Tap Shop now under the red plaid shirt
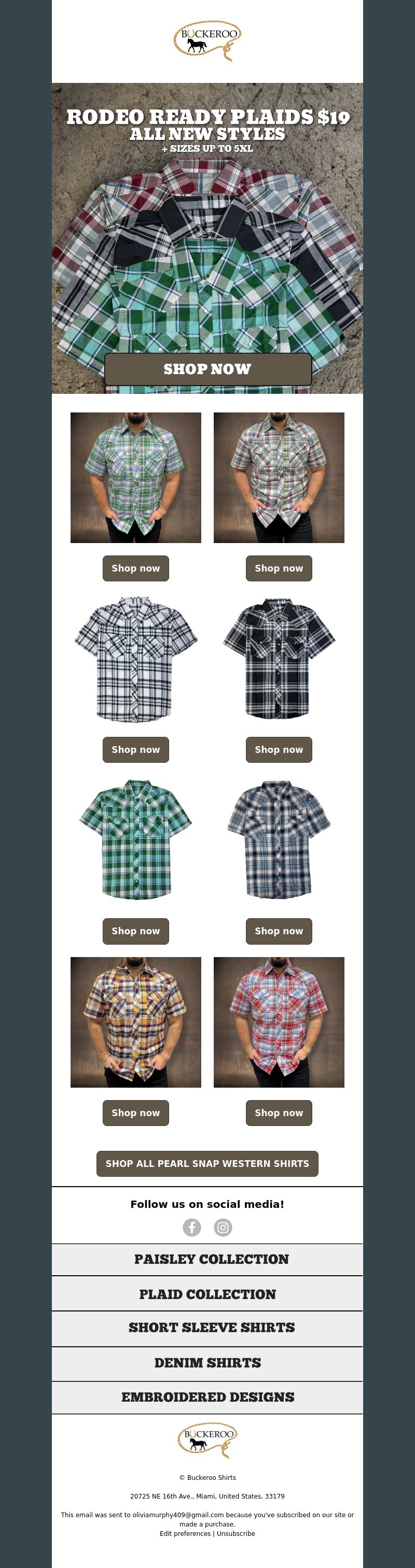The width and height of the screenshot is (415, 1568). [279, 1113]
